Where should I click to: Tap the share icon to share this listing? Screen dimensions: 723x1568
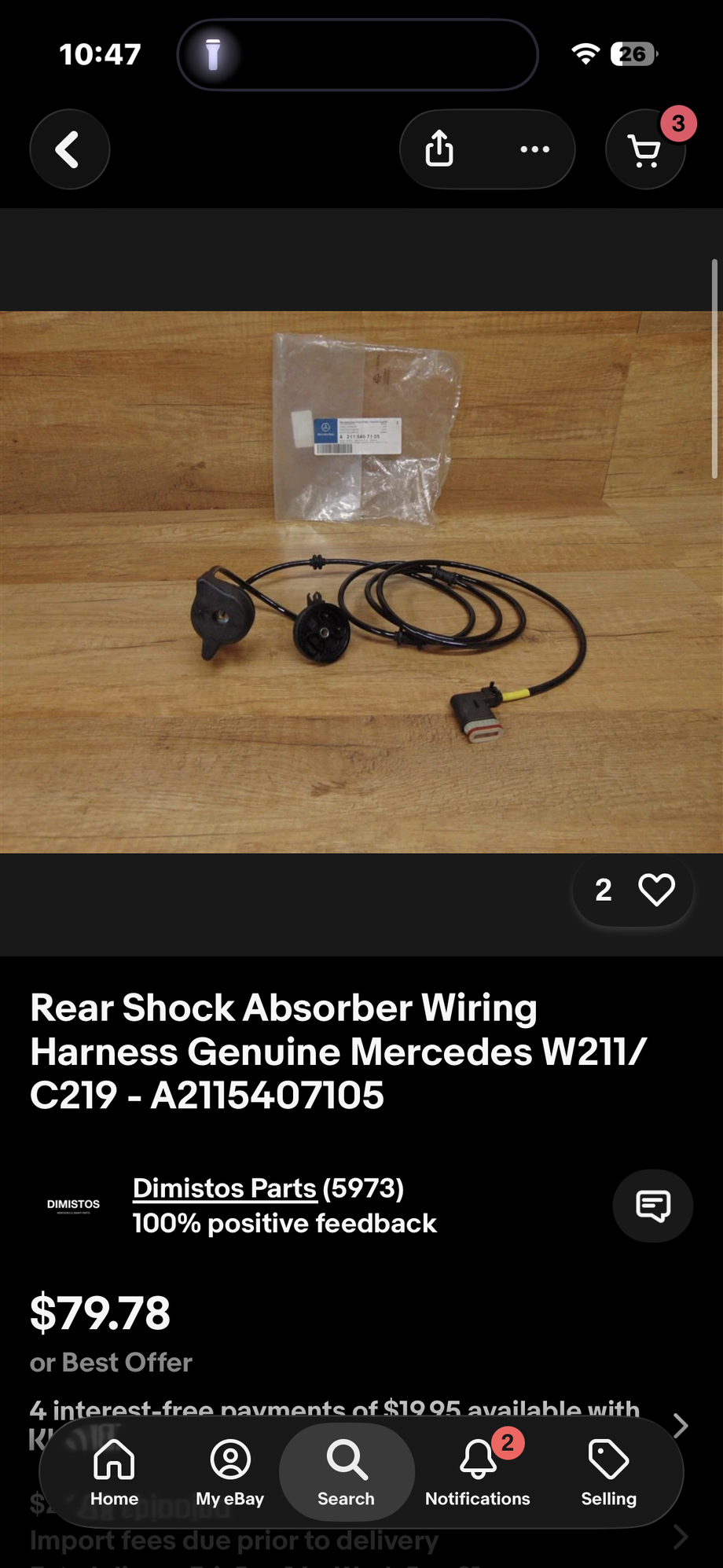tap(438, 149)
